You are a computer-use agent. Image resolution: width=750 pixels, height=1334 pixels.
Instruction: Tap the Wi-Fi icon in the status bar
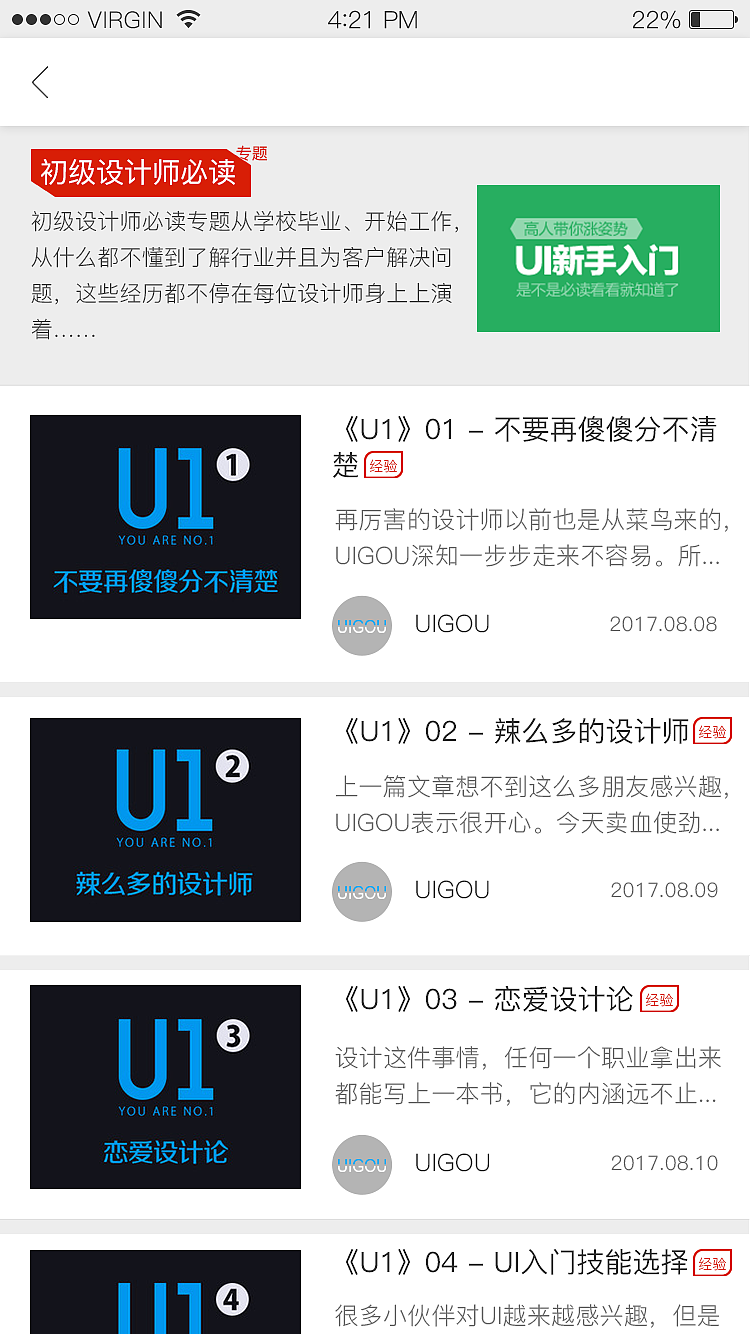pyautogui.click(x=188, y=18)
